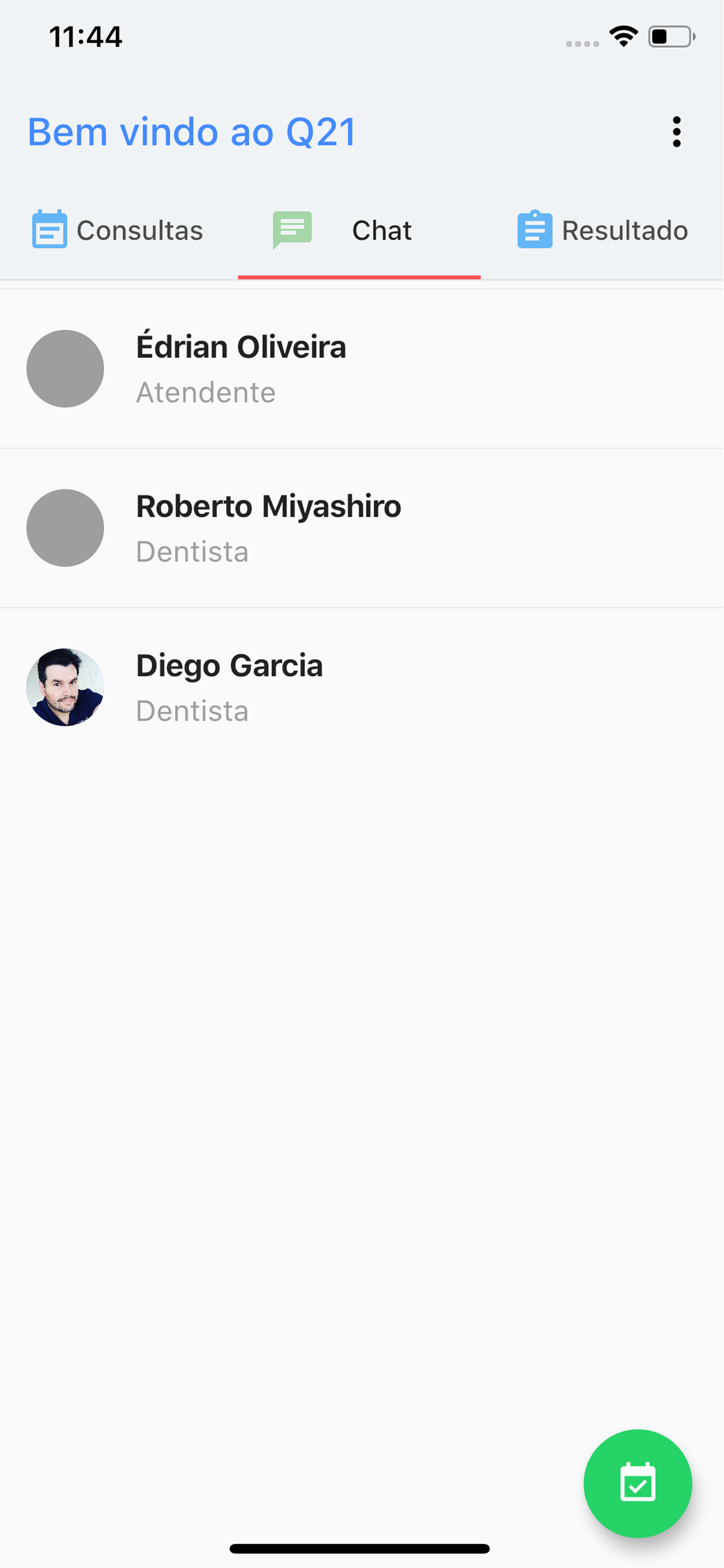Go to the Resultado tab
This screenshot has height=1568, width=724.
click(x=602, y=230)
